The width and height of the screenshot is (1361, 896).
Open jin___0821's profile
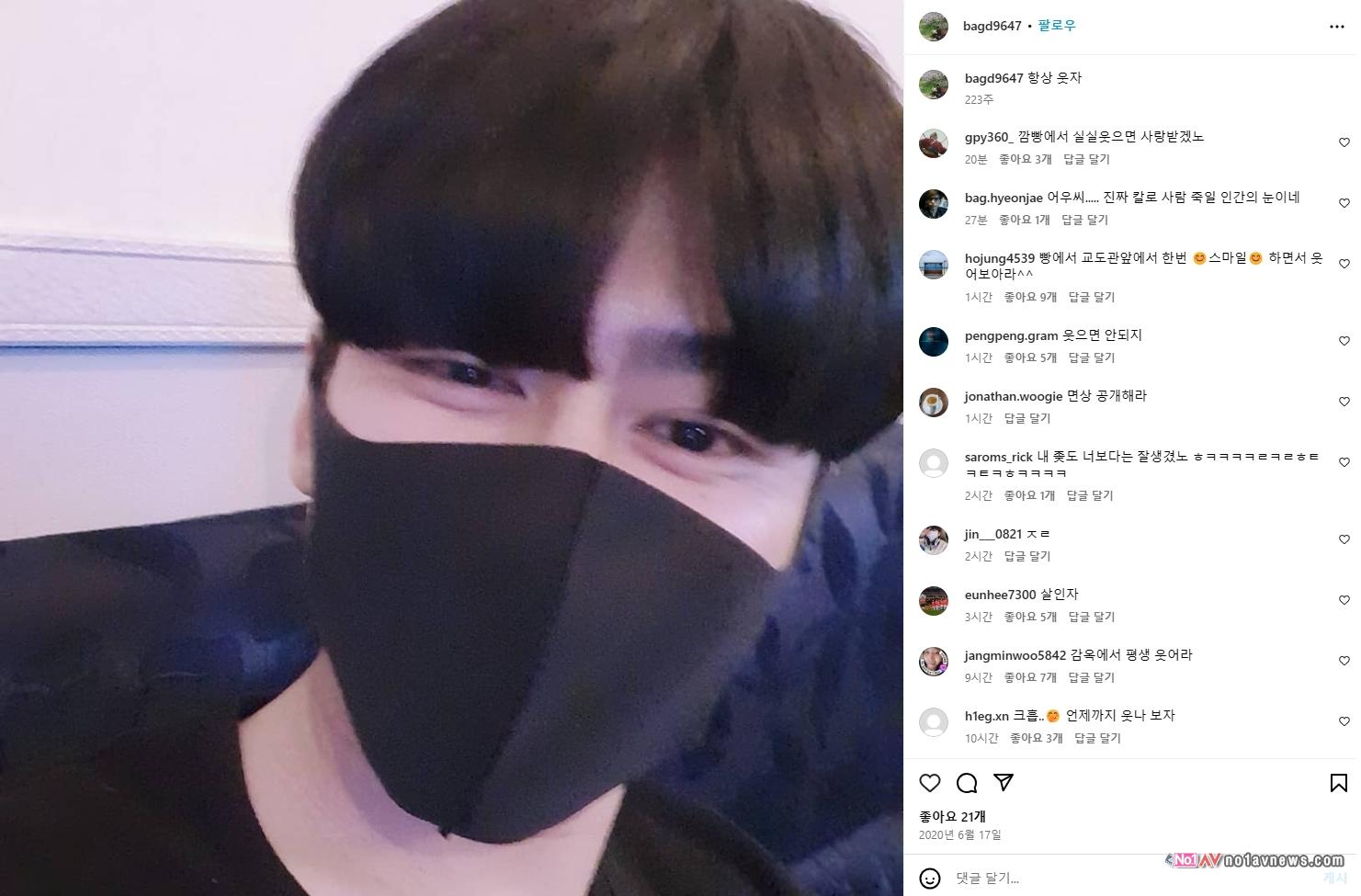(x=992, y=534)
